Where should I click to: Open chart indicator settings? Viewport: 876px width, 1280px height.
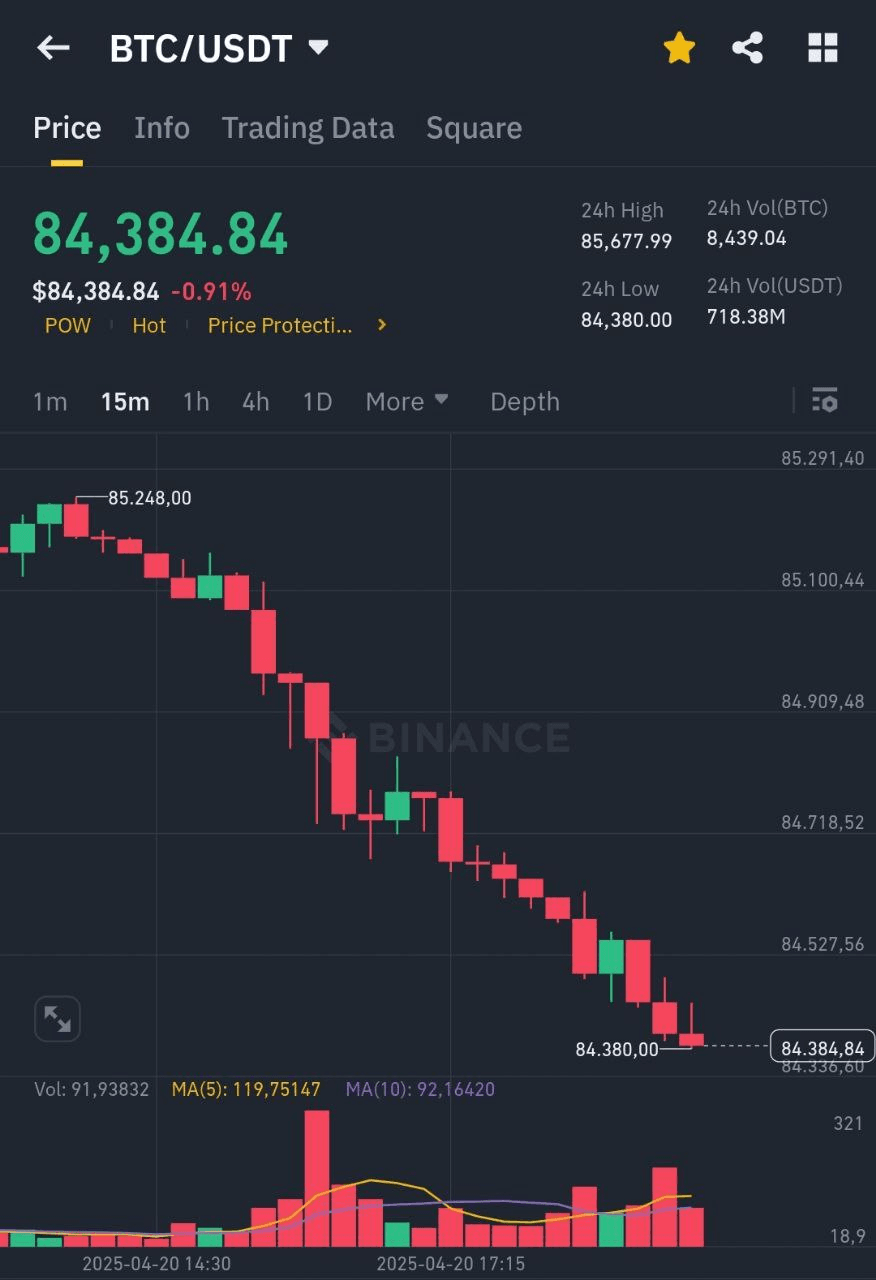tap(825, 402)
